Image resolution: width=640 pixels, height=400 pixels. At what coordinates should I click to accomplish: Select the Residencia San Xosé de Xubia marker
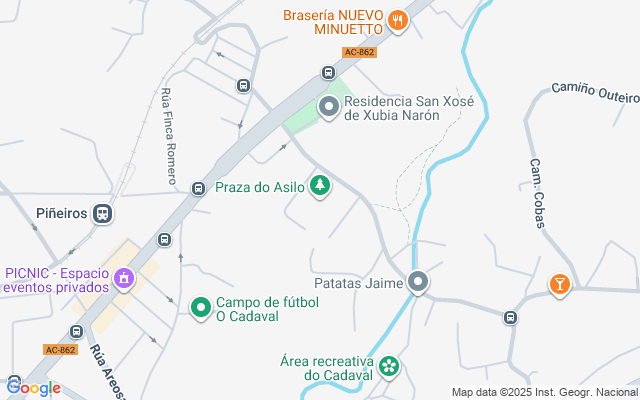click(x=328, y=106)
